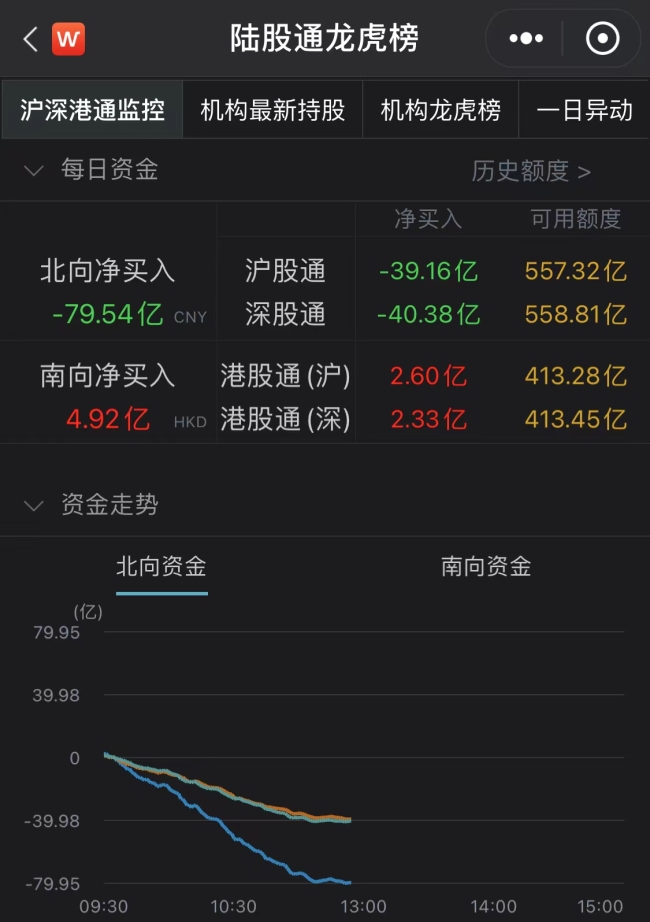
Task: Show the 北向资金 trend chart
Action: [x=161, y=567]
